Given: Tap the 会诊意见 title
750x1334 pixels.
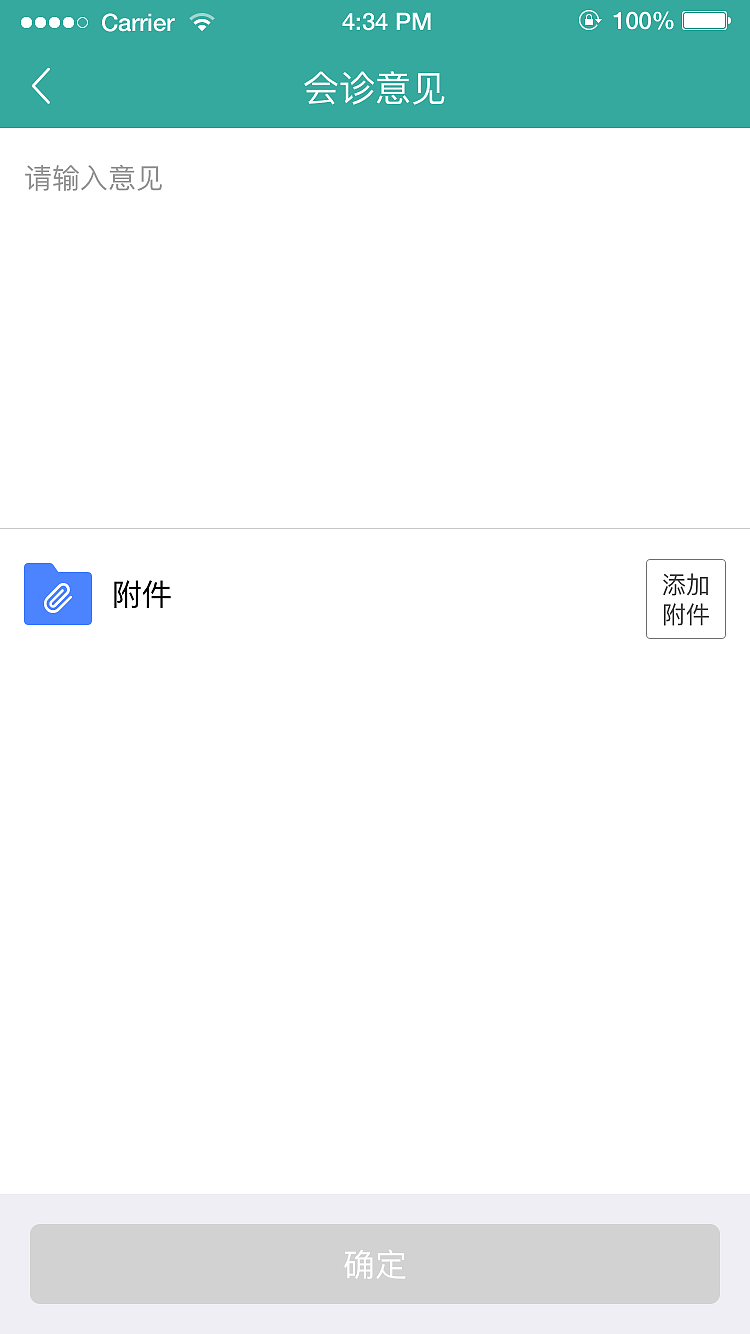Looking at the screenshot, I should pos(374,88).
